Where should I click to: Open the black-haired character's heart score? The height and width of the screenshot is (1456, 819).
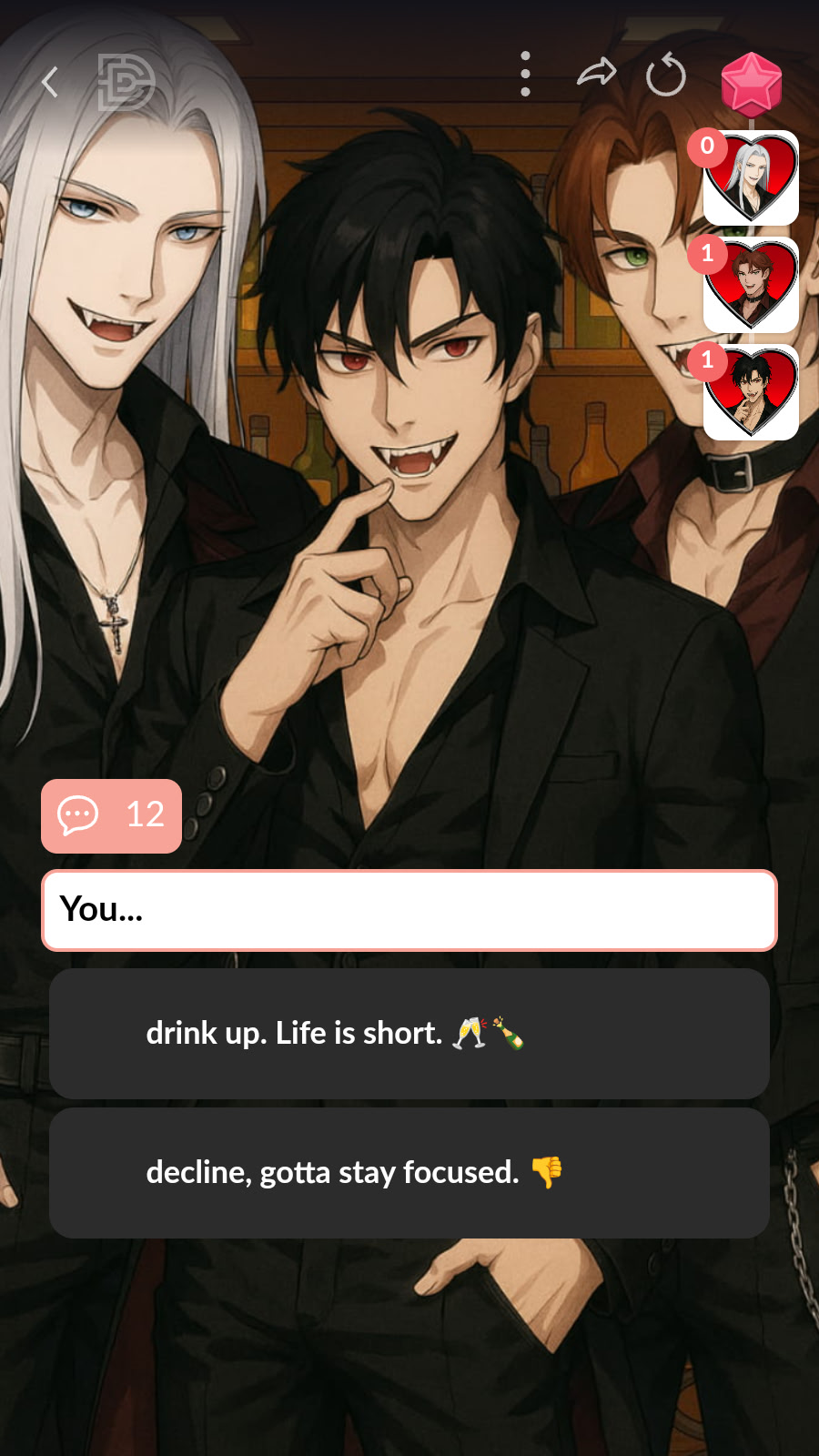click(x=751, y=392)
